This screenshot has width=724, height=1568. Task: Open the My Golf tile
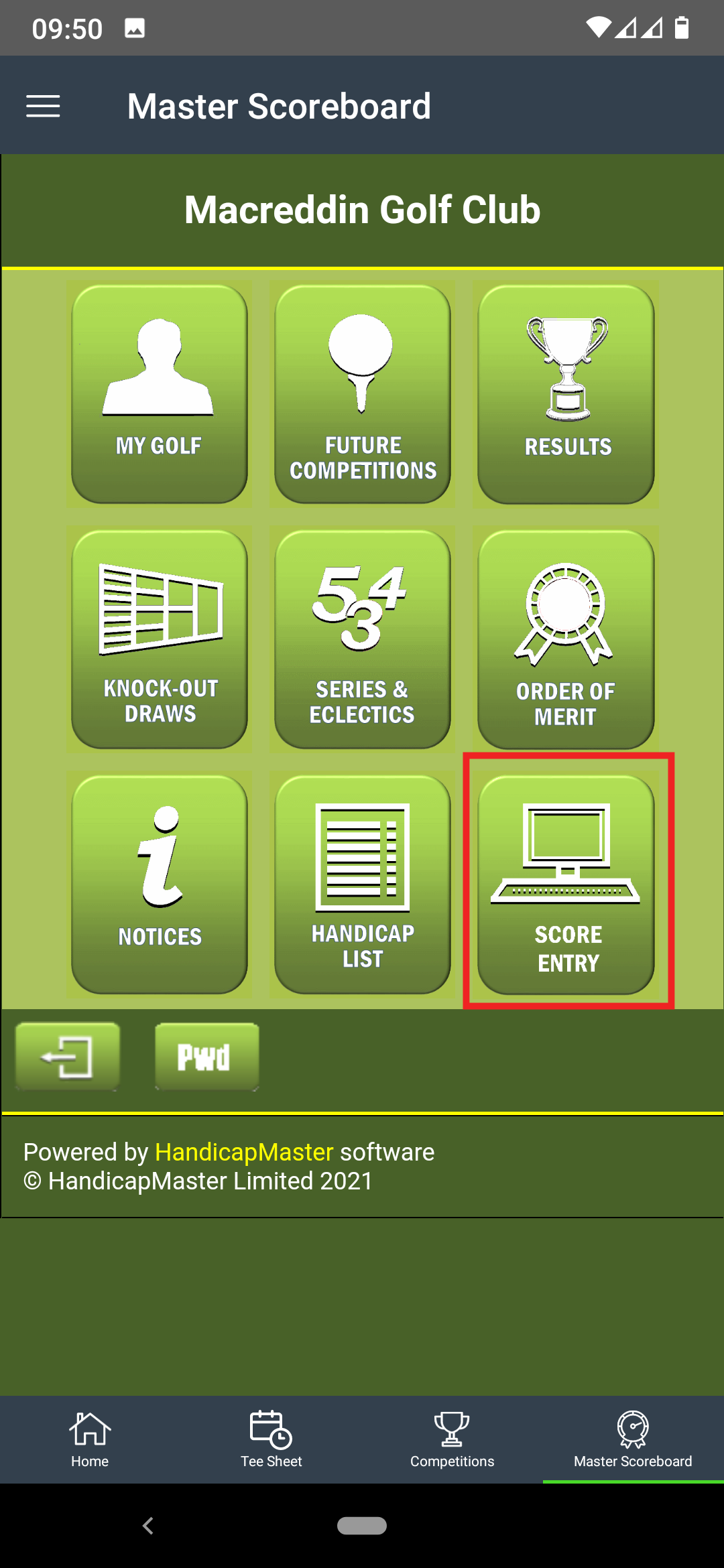click(x=160, y=394)
